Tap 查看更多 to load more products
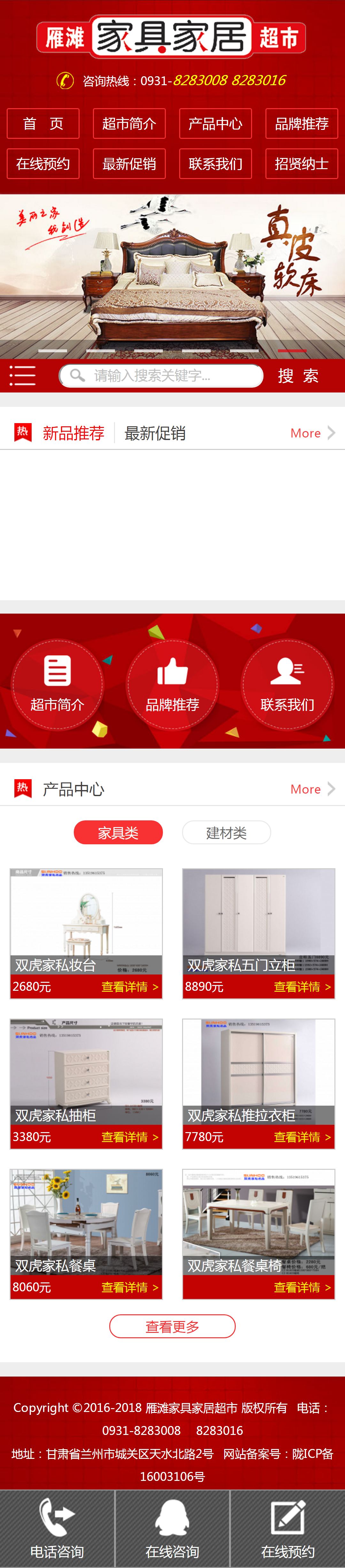Image resolution: width=345 pixels, height=1568 pixels. pyautogui.click(x=172, y=1326)
